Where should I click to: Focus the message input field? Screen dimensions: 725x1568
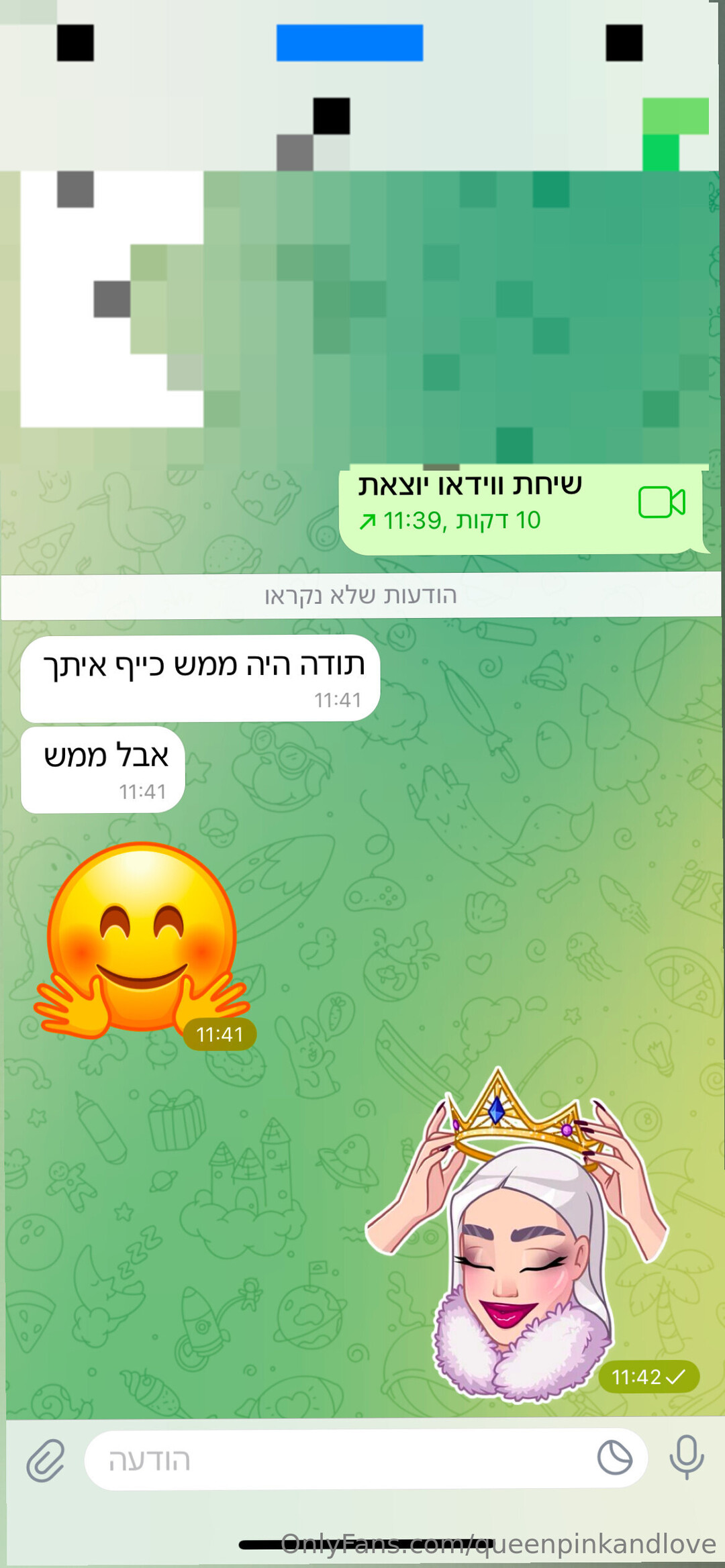tap(336, 1460)
